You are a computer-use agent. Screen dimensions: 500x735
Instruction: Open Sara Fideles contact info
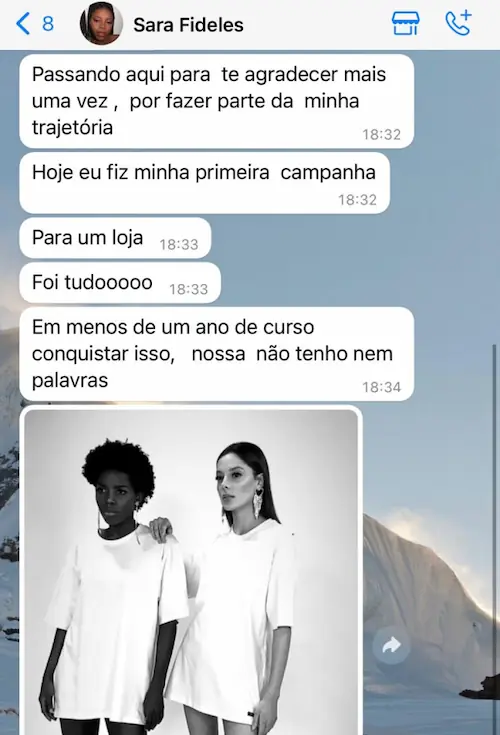(x=188, y=25)
